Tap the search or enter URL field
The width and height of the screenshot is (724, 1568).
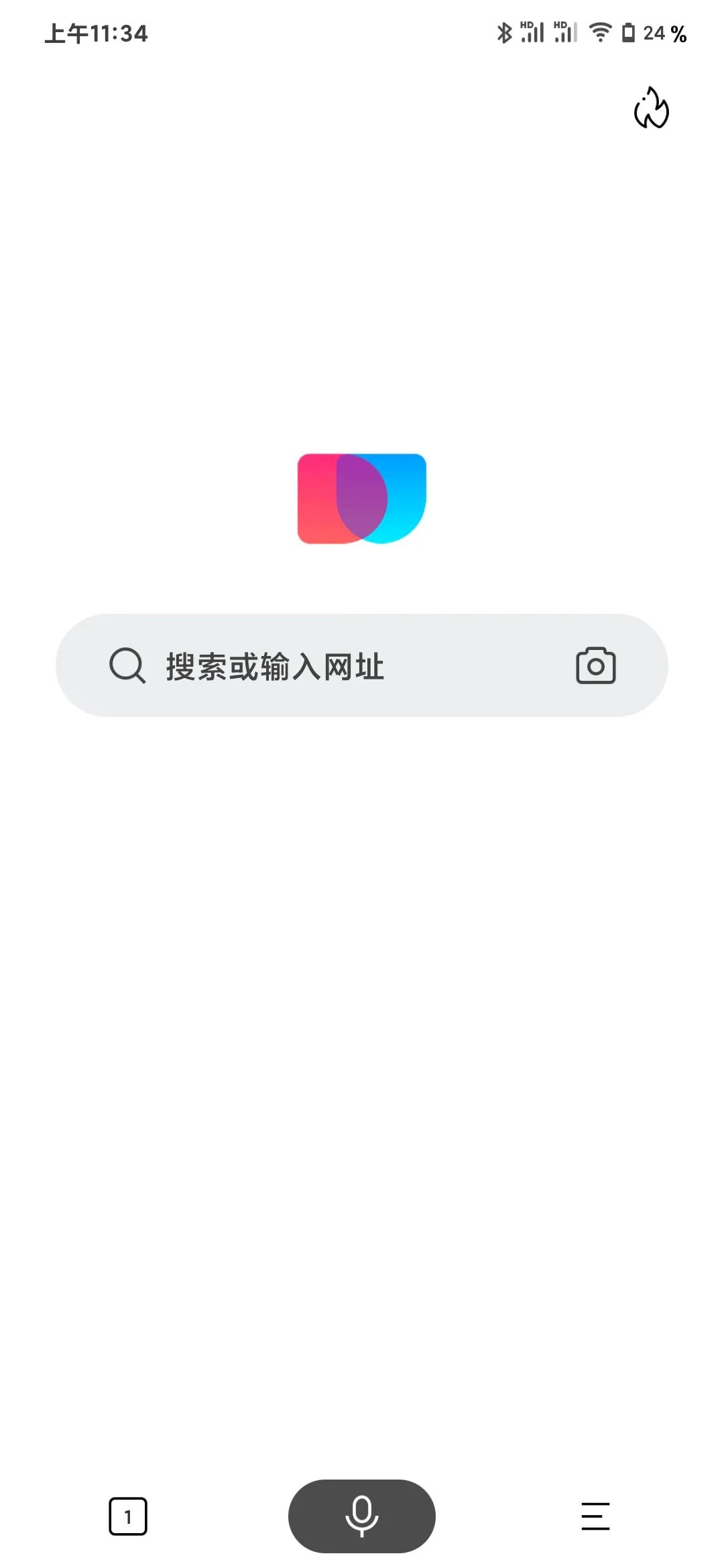tap(335, 666)
